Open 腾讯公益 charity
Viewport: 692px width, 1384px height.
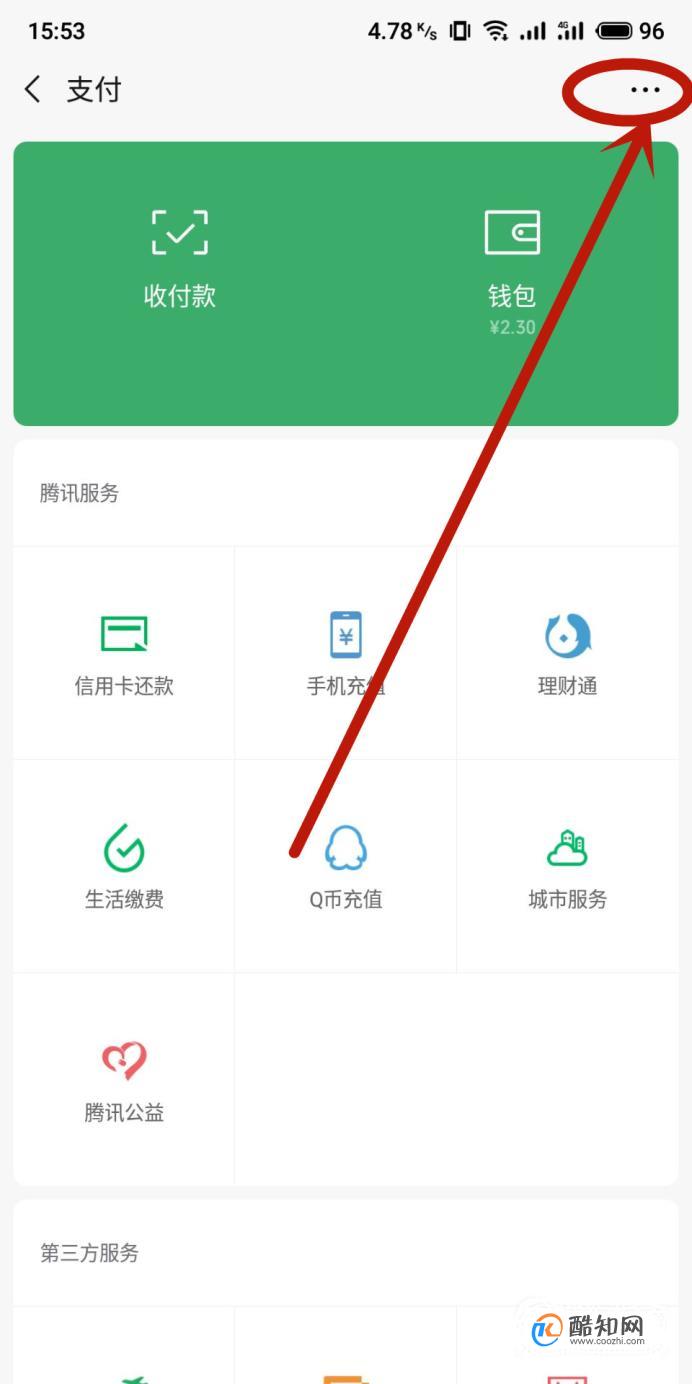pyautogui.click(x=124, y=1080)
